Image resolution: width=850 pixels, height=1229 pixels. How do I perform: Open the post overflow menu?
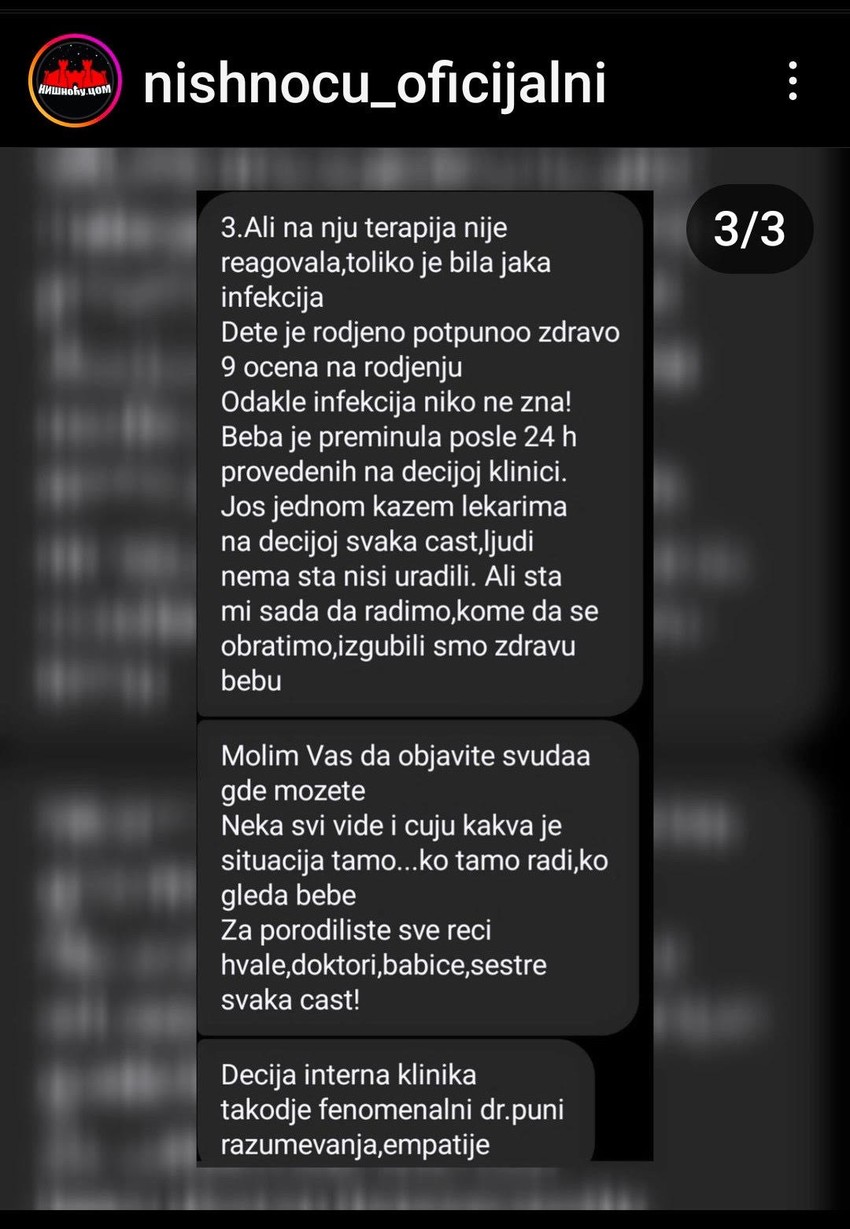792,81
